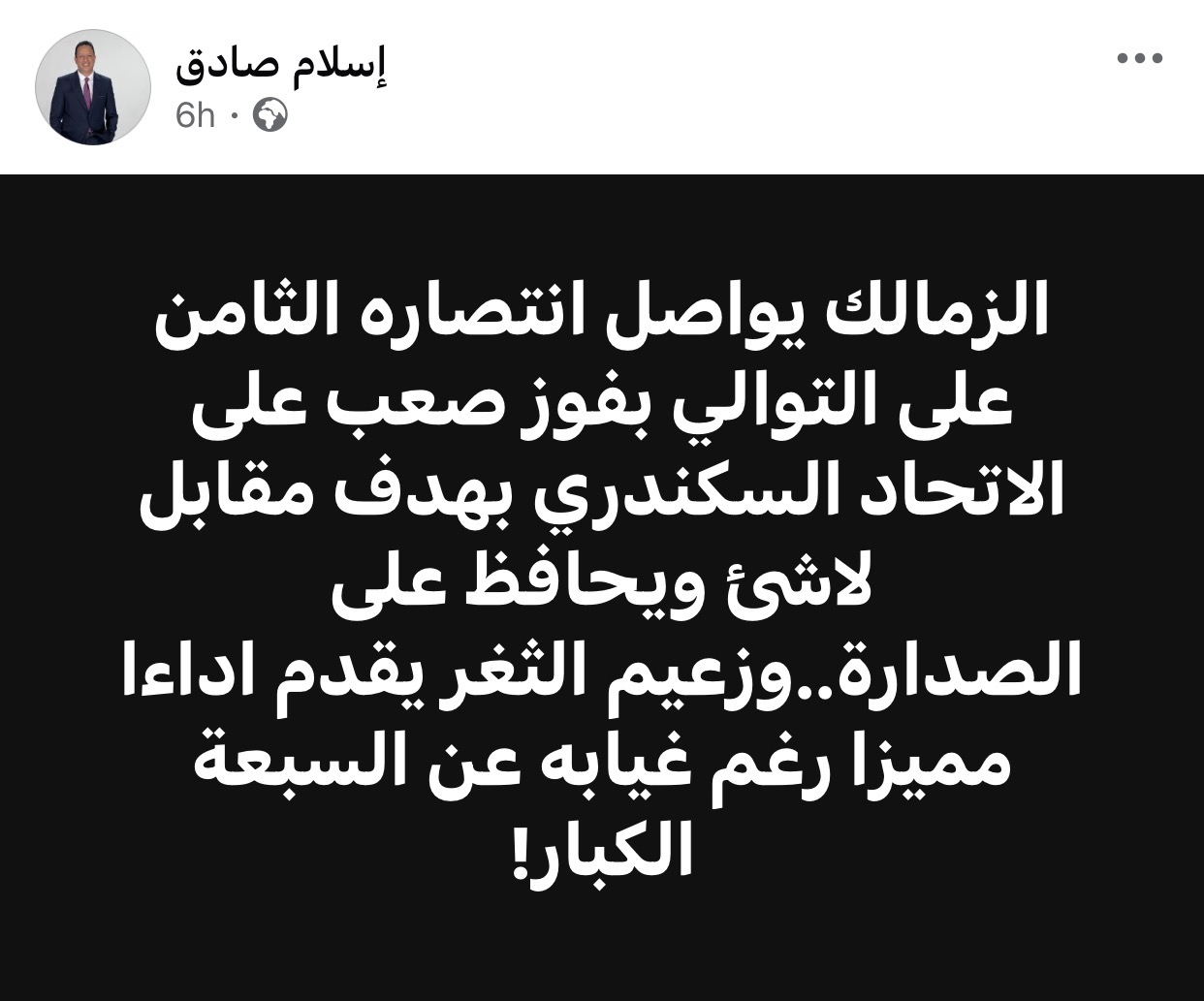The height and width of the screenshot is (1001, 1204).
Task: Open the post's three-dot options menu
Action: pyautogui.click(x=1139, y=59)
